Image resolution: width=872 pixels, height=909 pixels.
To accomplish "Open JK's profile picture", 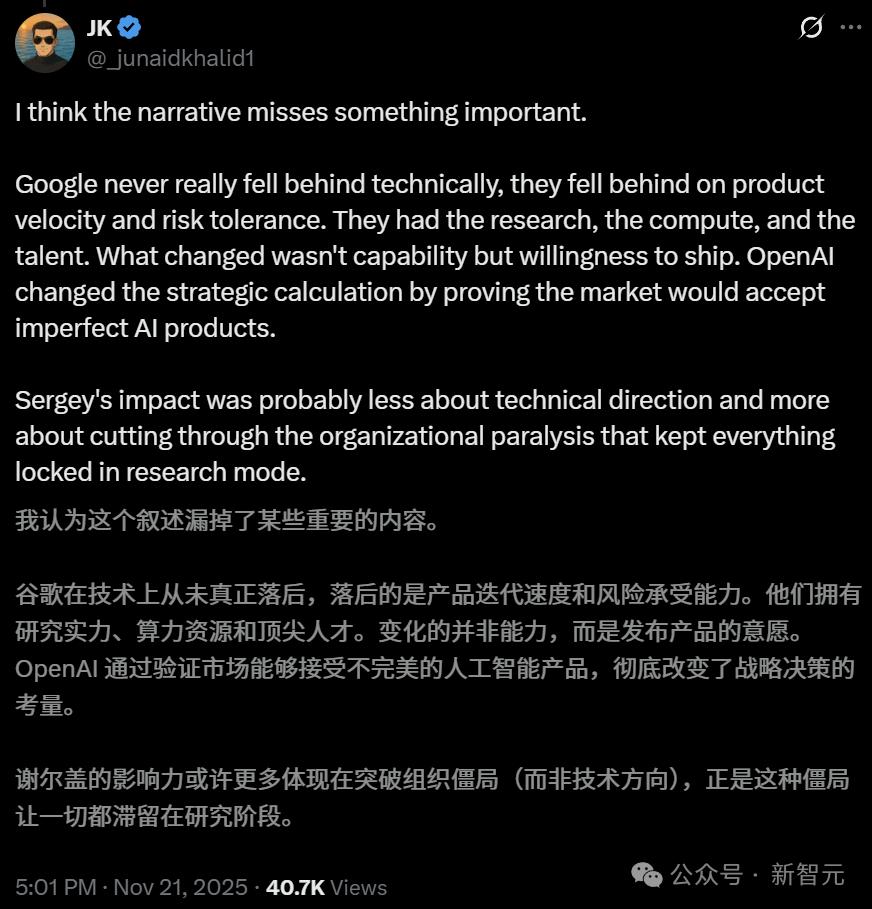I will click(45, 43).
